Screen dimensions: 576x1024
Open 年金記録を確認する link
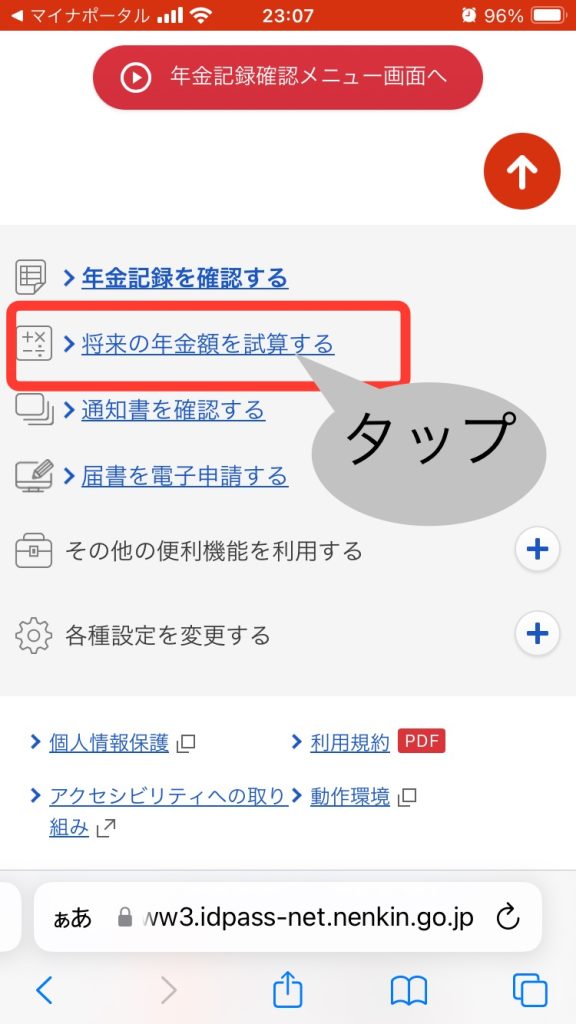pyautogui.click(x=184, y=278)
